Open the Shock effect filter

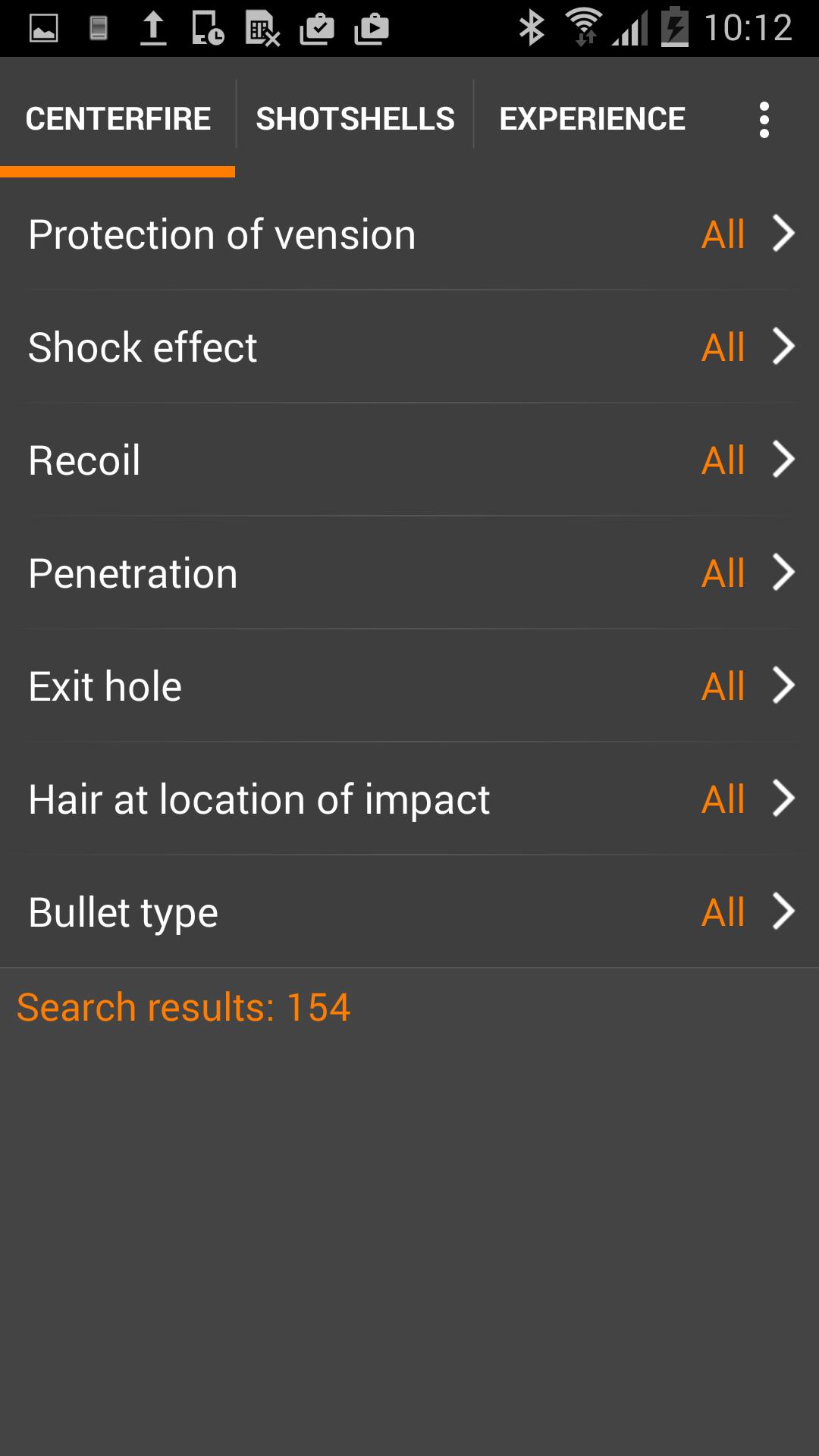pyautogui.click(x=409, y=347)
